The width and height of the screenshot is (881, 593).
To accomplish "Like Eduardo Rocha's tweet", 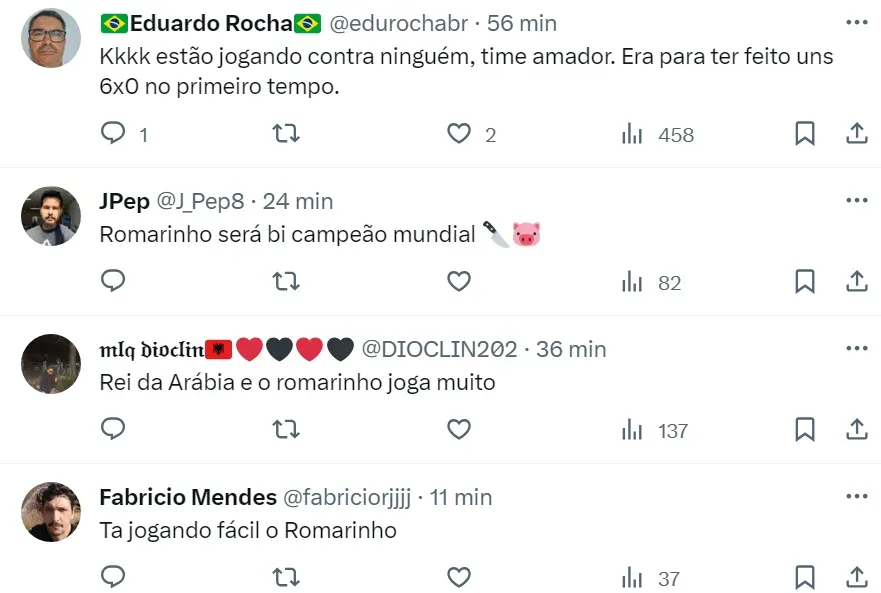I will 459,134.
